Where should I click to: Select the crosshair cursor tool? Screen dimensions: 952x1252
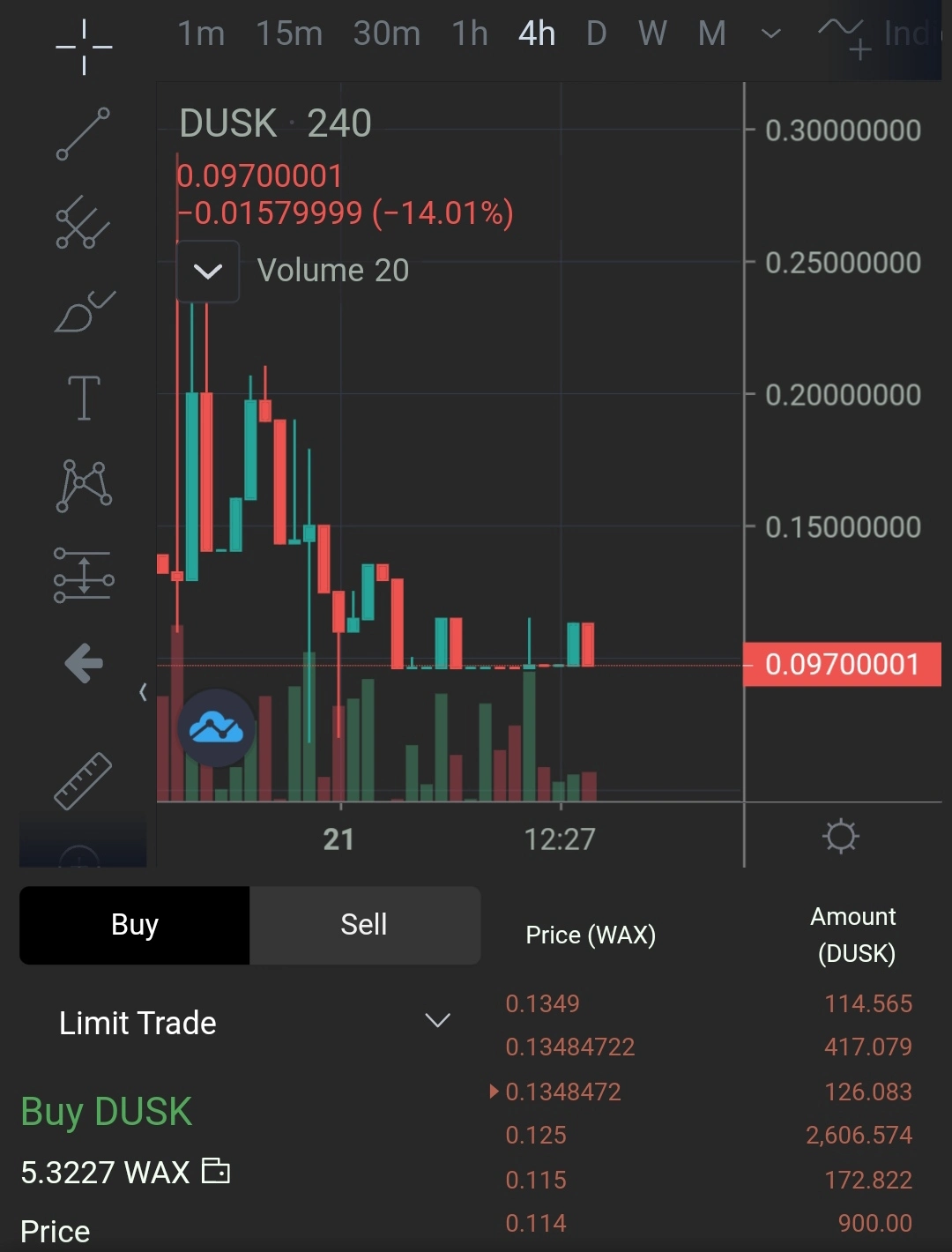[84, 46]
